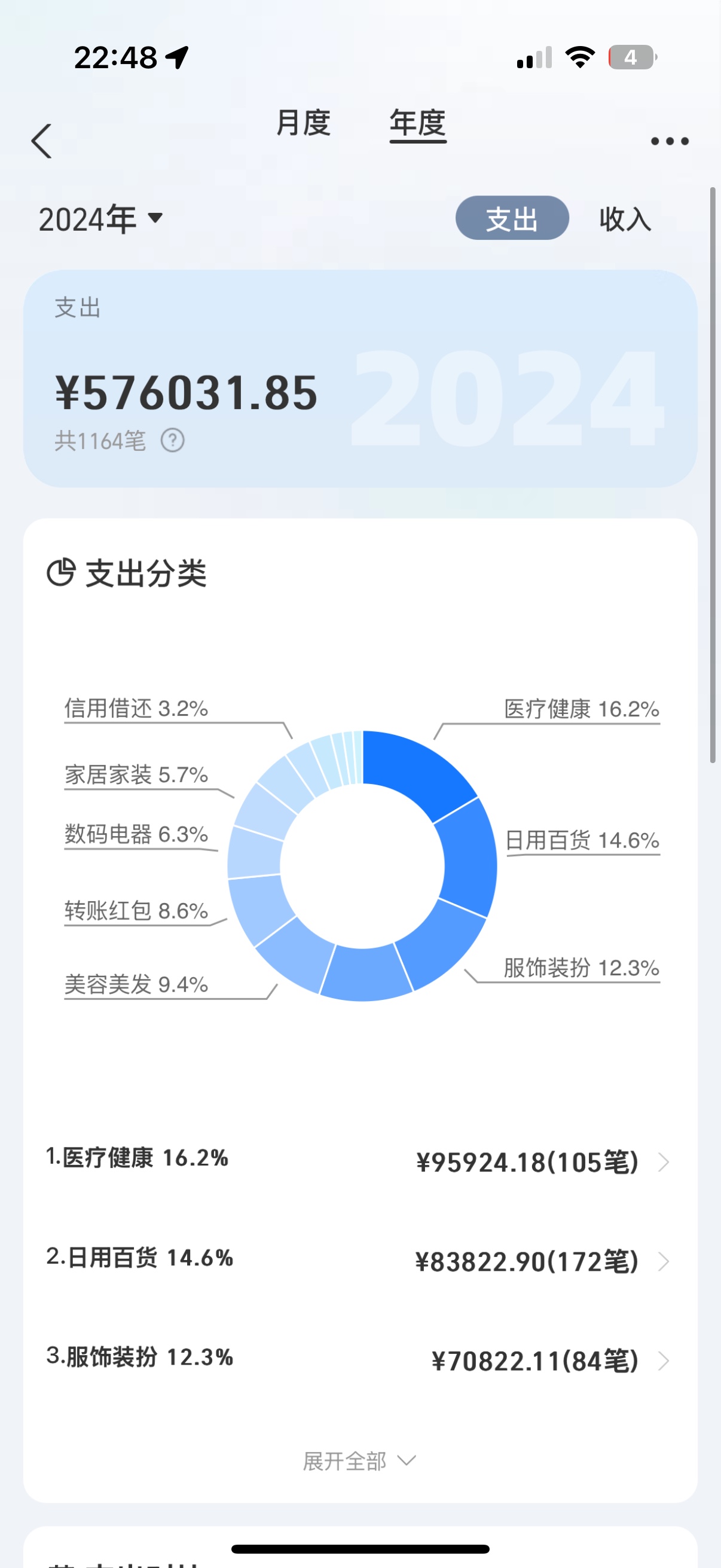The width and height of the screenshot is (721, 1568).
Task: Switch to the 月度 tab
Action: pyautogui.click(x=303, y=123)
